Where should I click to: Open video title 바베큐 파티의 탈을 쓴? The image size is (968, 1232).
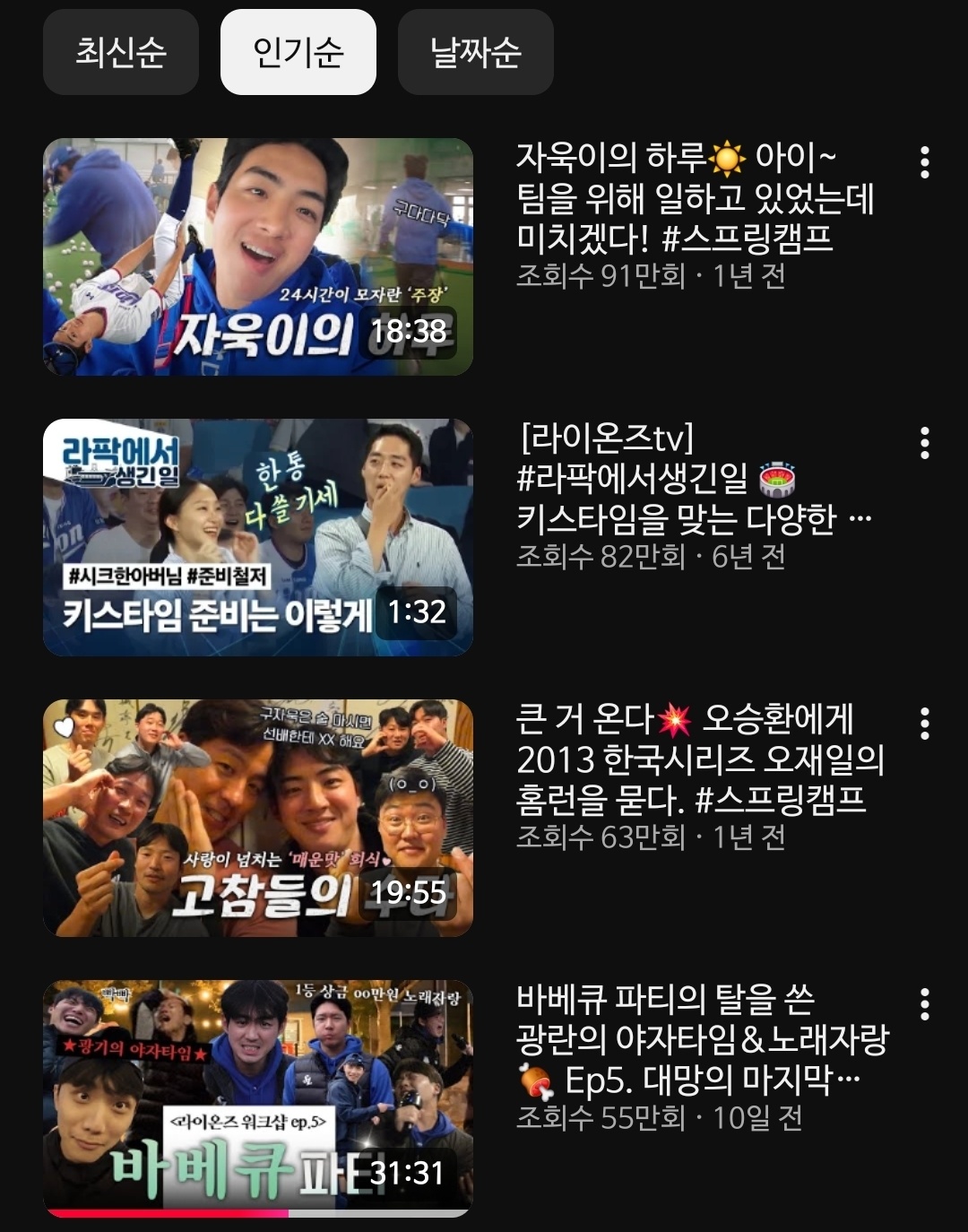click(x=699, y=1038)
